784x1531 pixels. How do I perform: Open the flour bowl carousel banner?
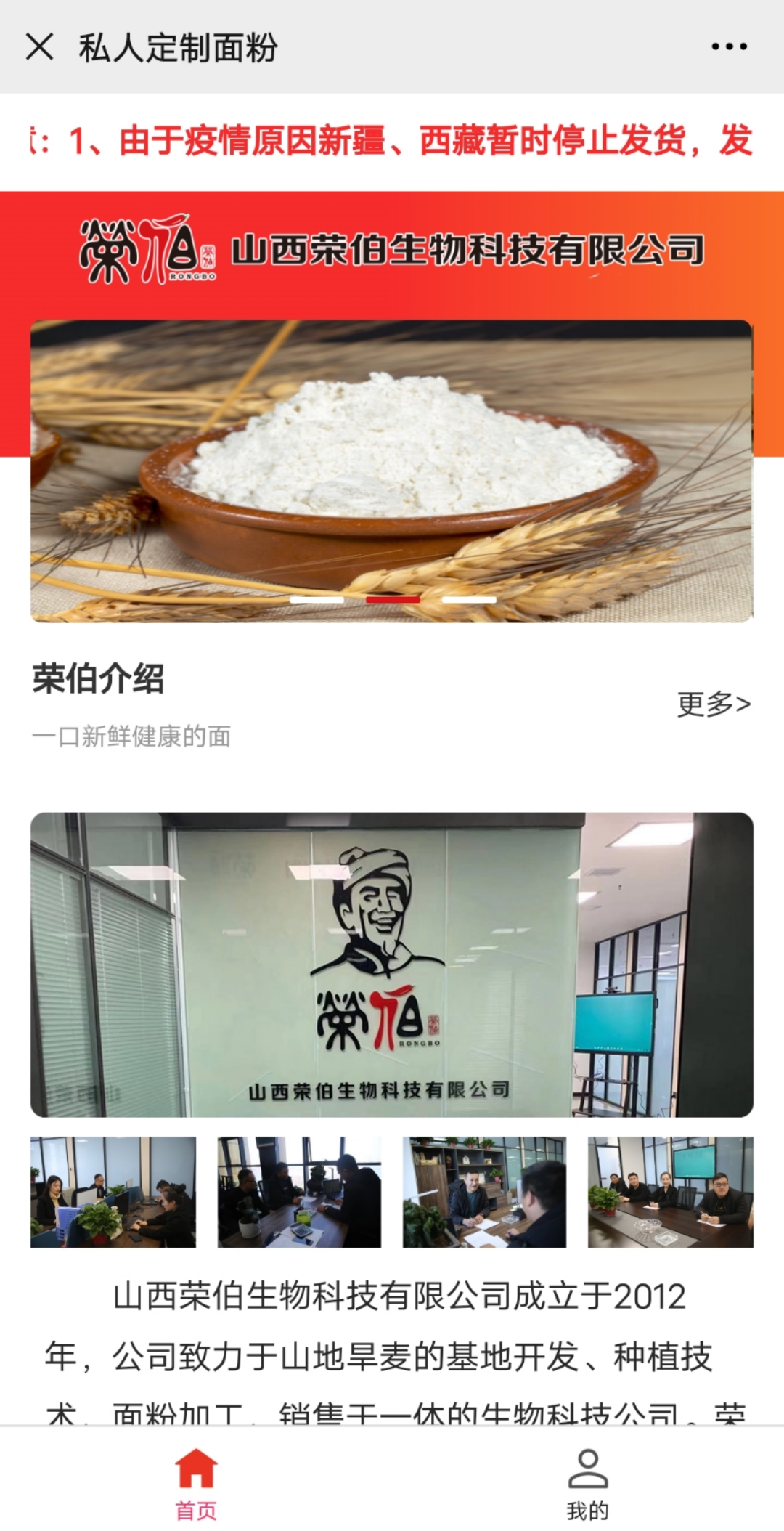(x=391, y=471)
